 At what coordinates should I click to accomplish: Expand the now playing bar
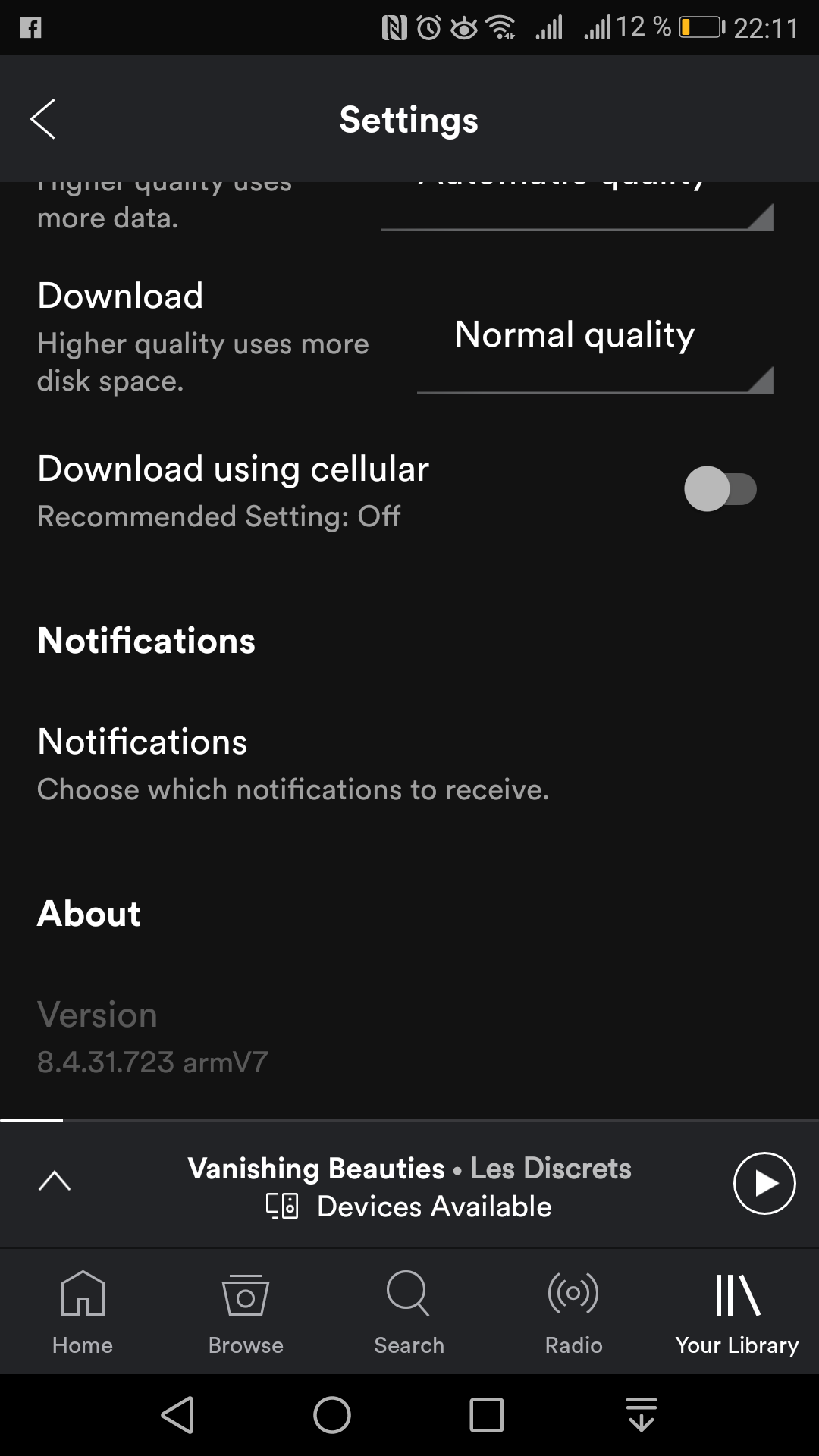tap(55, 1181)
